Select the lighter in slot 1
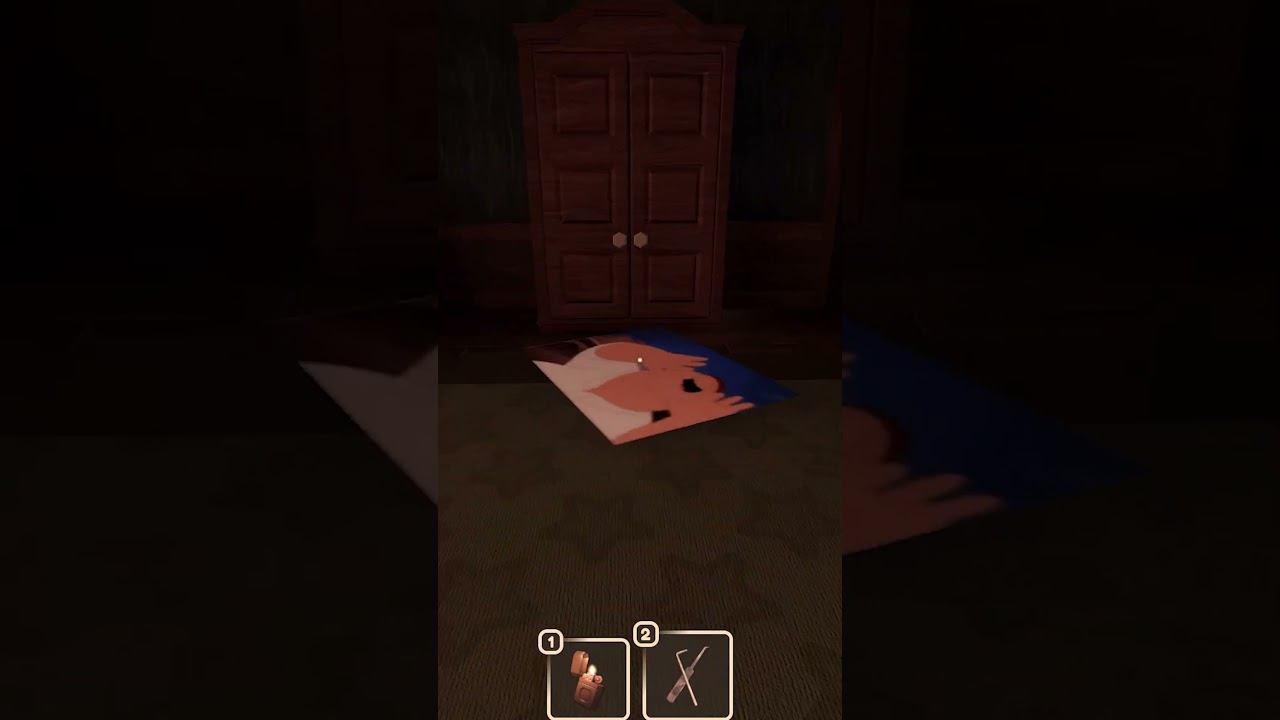The height and width of the screenshot is (720, 1280). pyautogui.click(x=588, y=679)
